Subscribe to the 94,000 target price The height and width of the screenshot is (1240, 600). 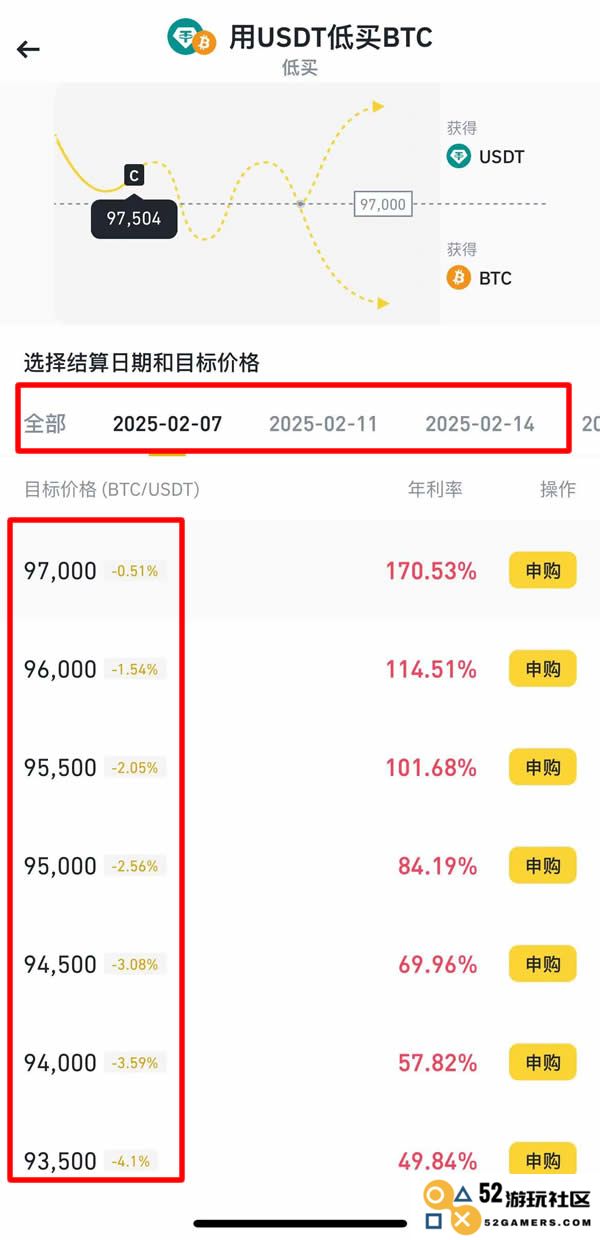[543, 1062]
